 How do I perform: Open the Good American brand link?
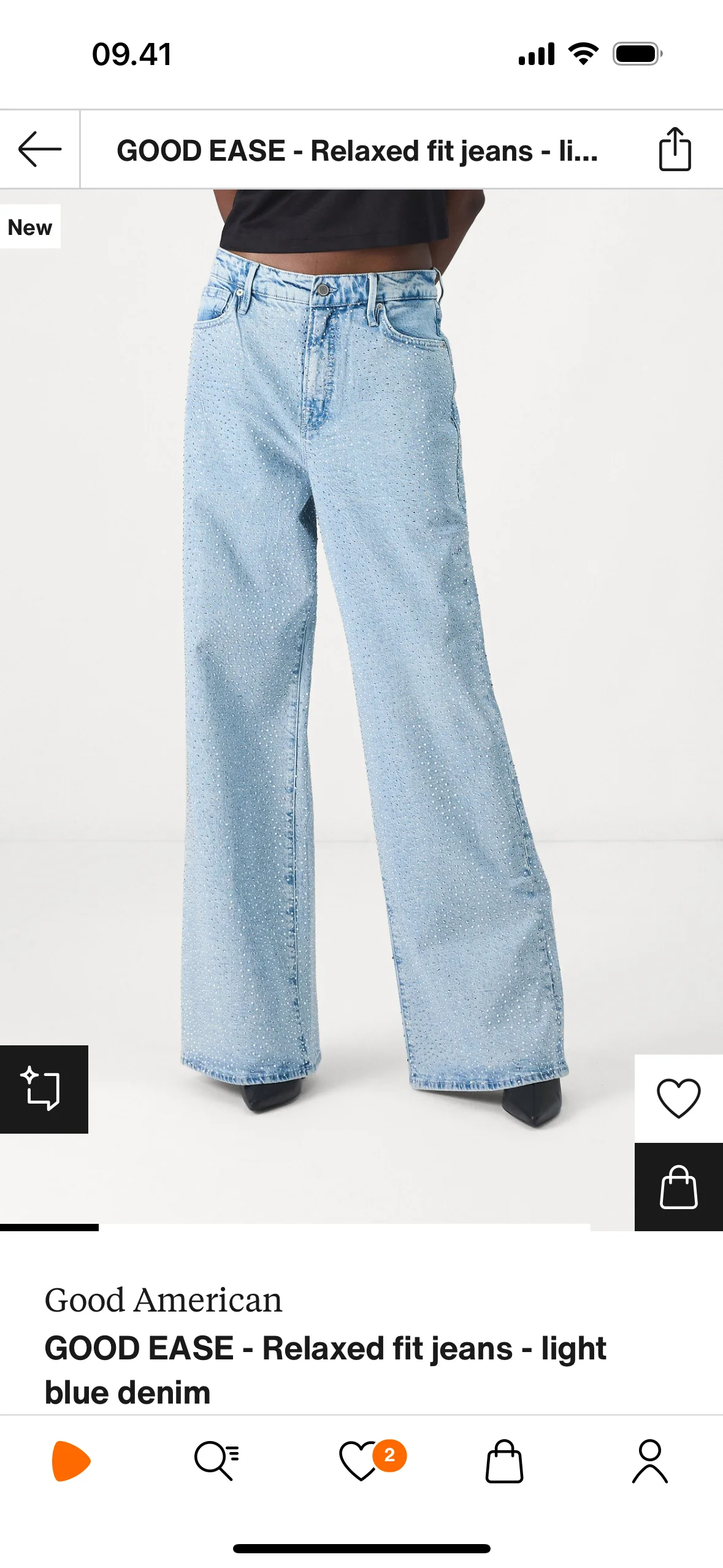[x=163, y=1300]
